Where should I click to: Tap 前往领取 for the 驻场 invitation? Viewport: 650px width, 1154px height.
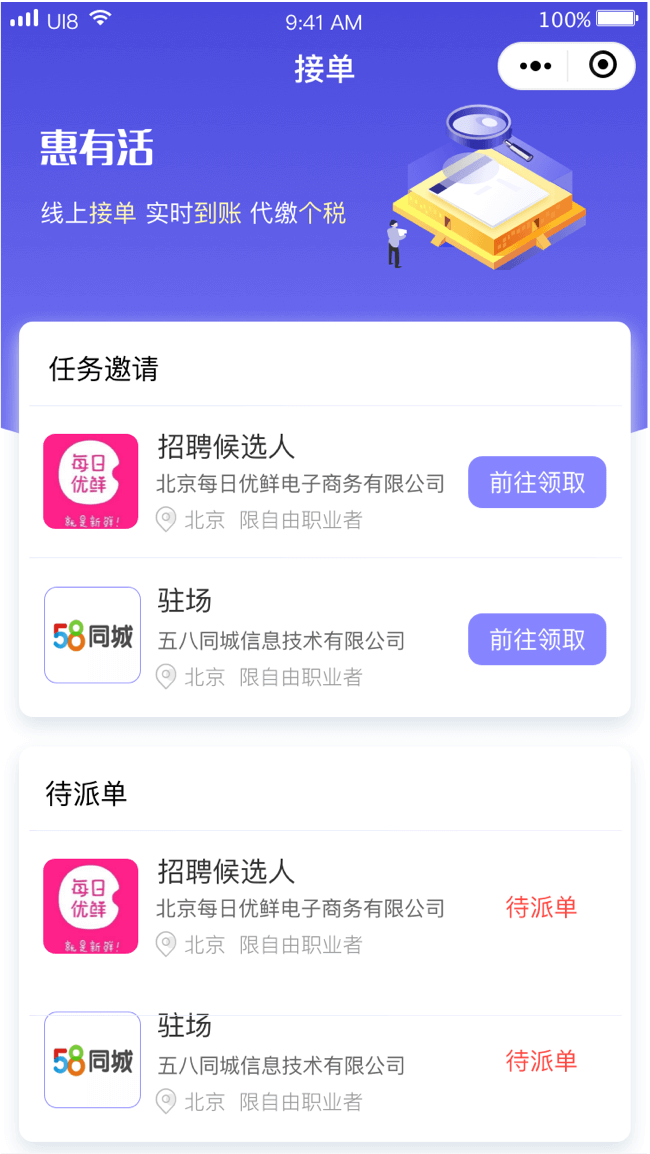pos(537,639)
